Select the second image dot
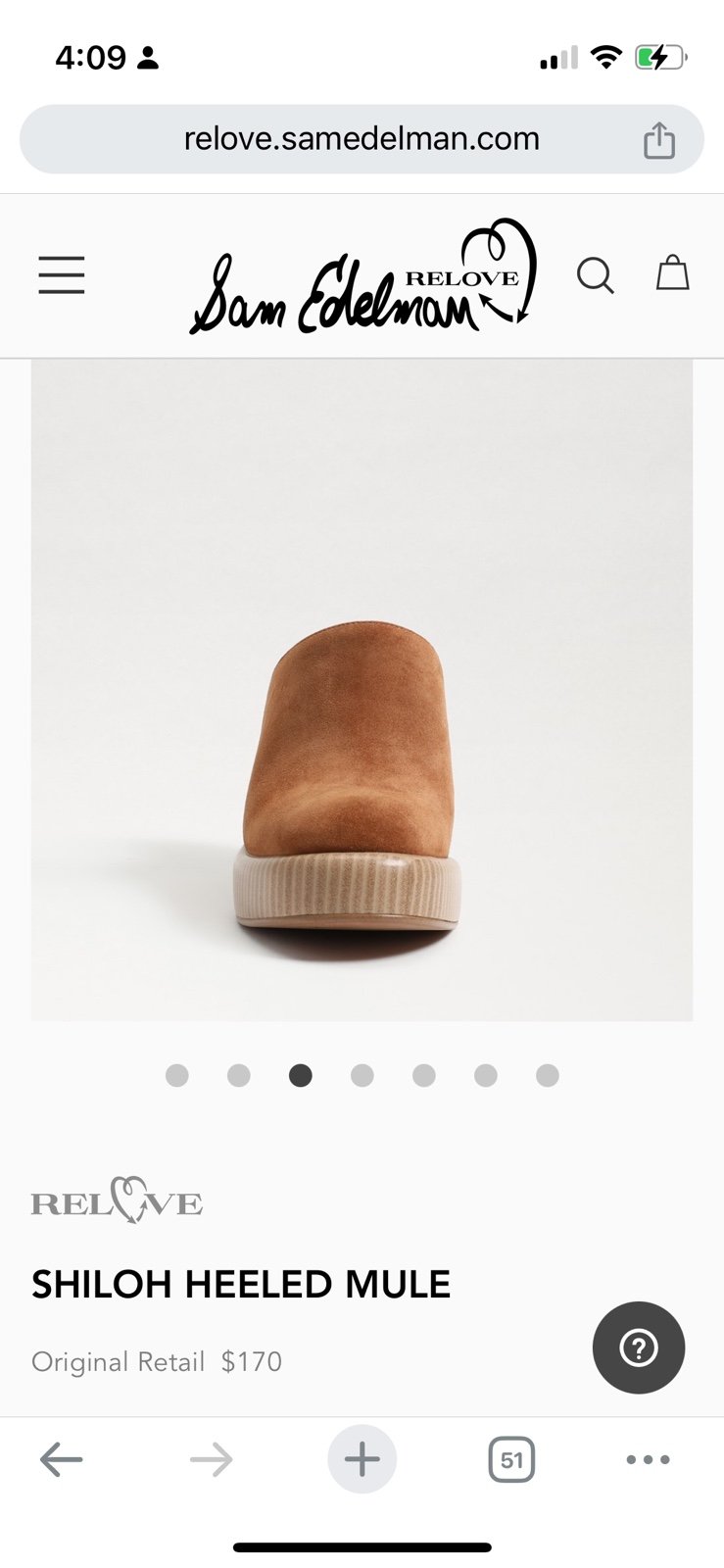Viewport: 724px width, 1568px height. click(x=239, y=1075)
